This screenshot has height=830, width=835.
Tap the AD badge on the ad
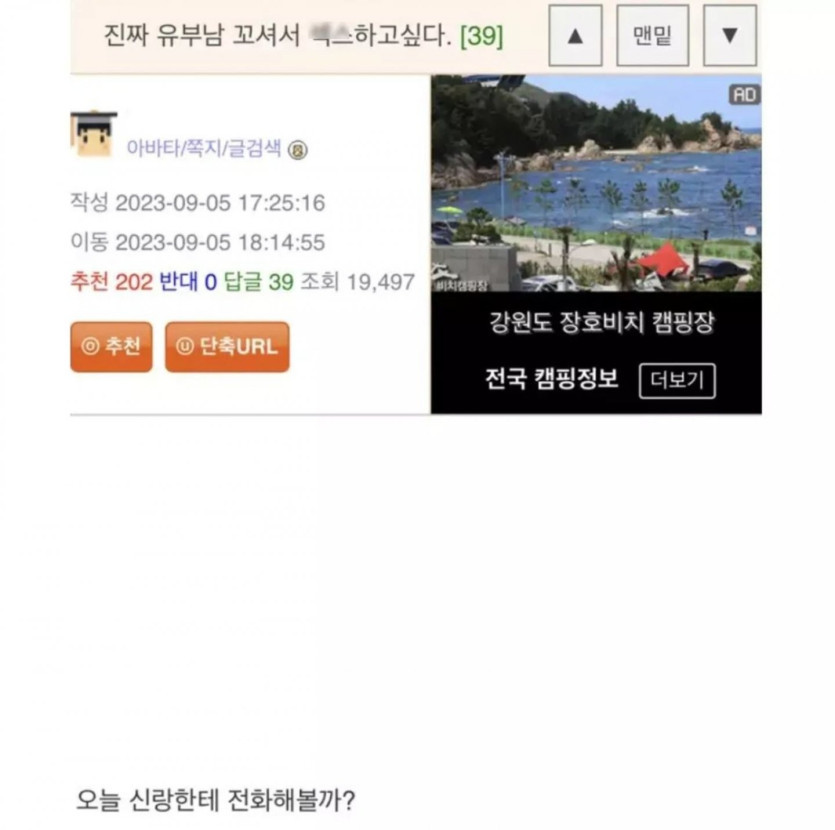tap(744, 94)
